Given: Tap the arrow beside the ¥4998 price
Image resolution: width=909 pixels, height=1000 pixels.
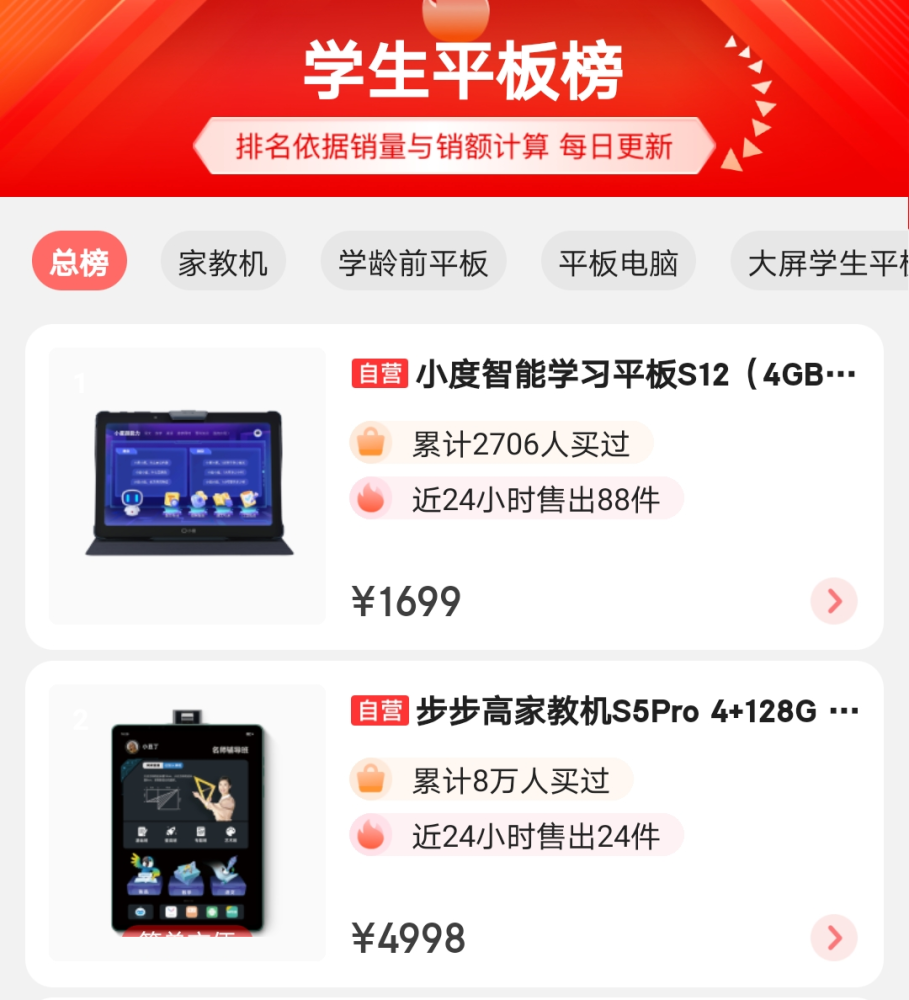Looking at the screenshot, I should point(834,938).
